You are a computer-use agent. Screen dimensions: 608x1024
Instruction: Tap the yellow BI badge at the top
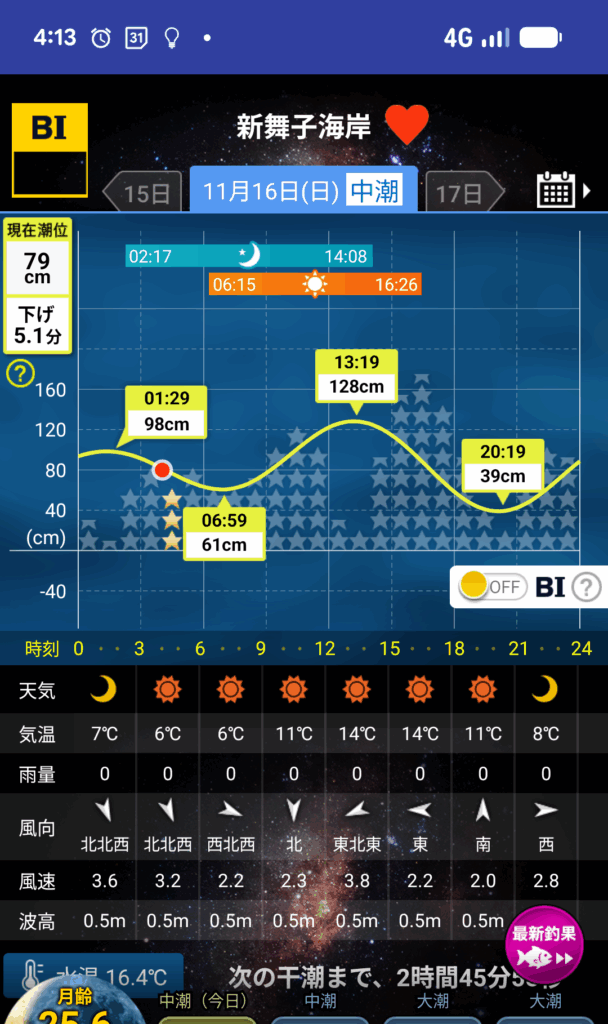(x=49, y=150)
